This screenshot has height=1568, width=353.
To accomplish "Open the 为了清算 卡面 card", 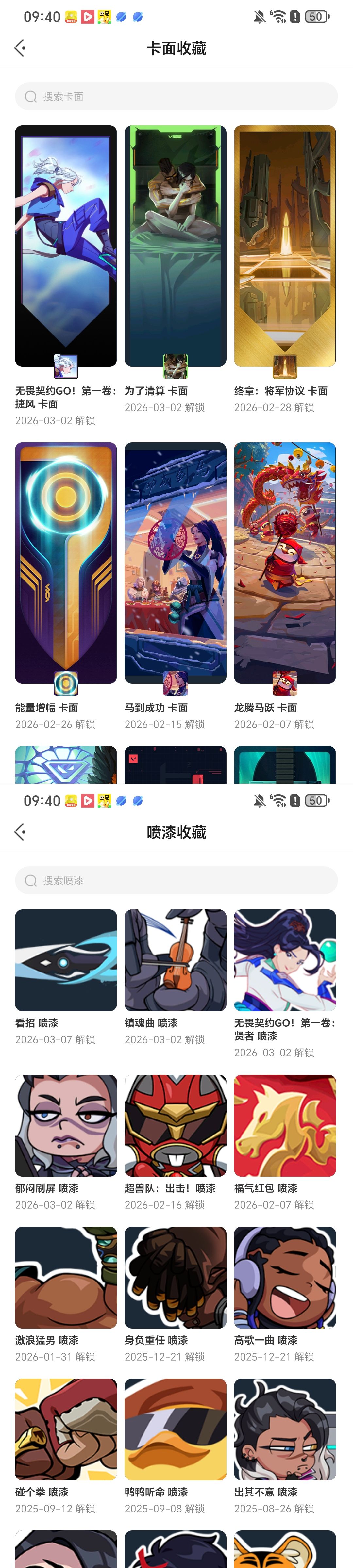I will [175, 246].
